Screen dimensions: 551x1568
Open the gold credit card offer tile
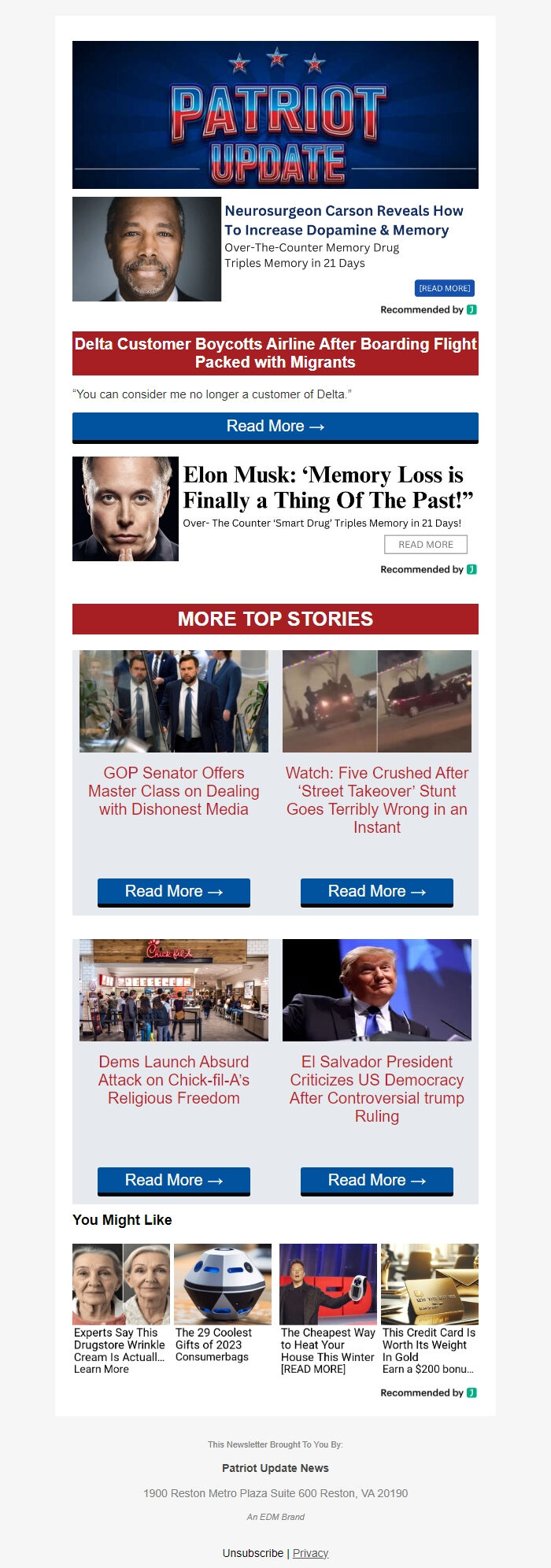coord(429,1309)
